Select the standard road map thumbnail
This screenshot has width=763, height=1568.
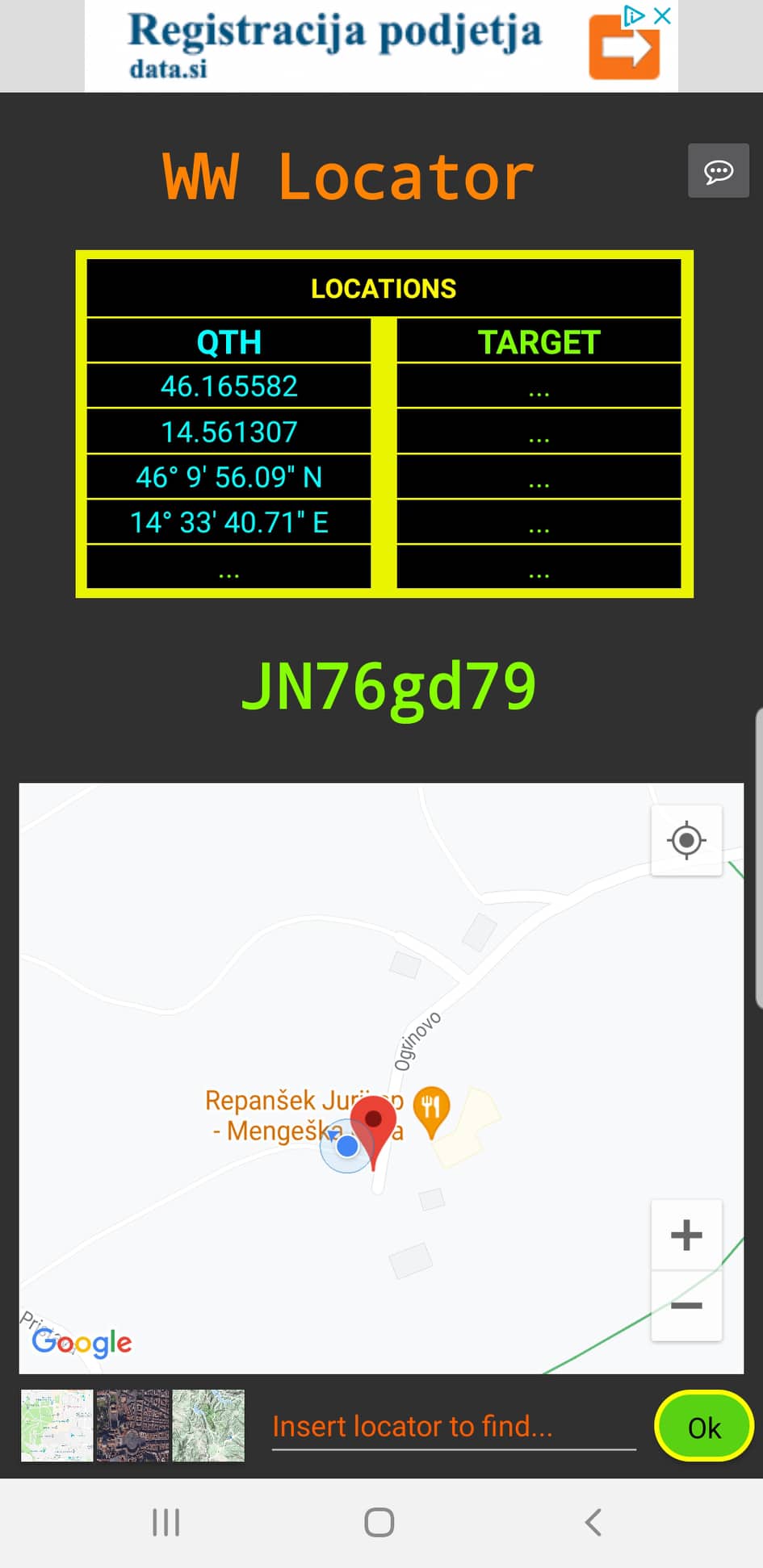click(57, 1425)
